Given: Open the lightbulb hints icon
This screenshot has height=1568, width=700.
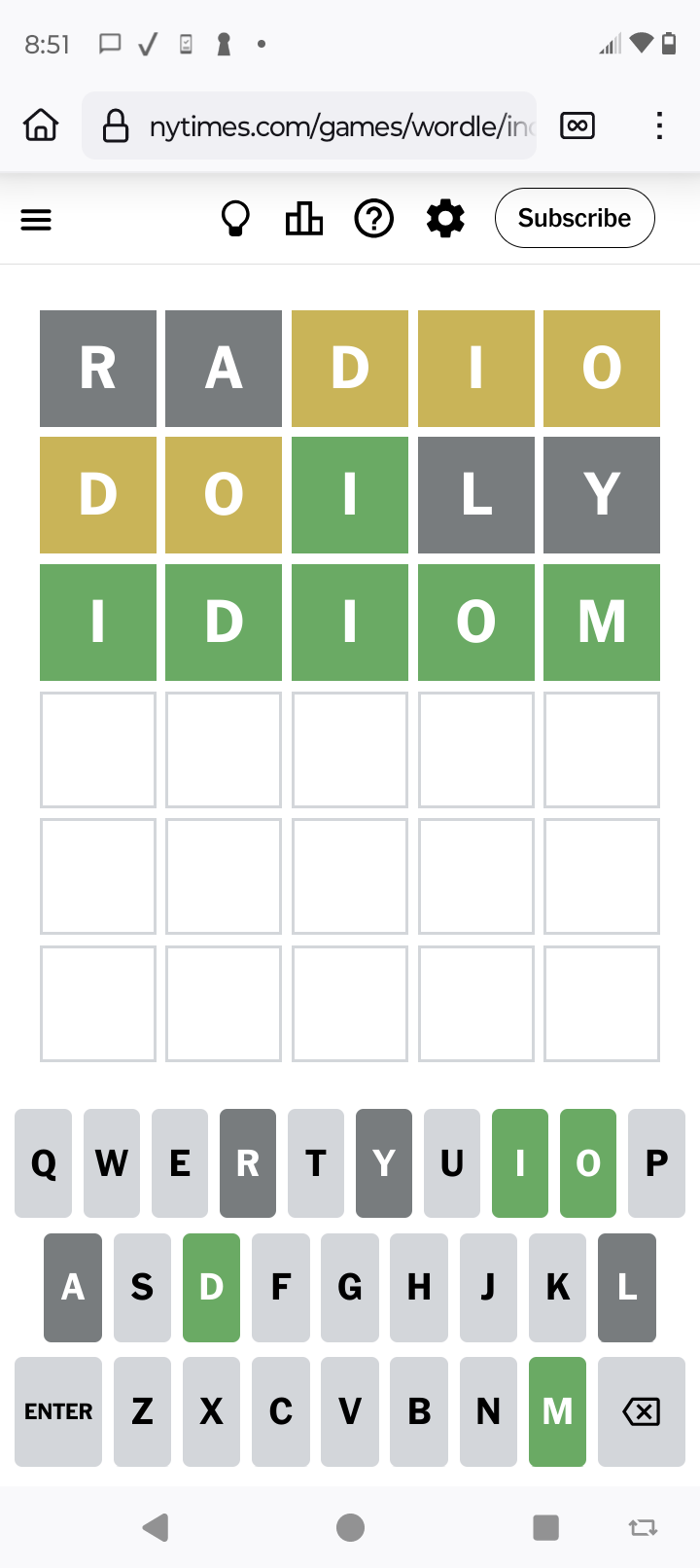Looking at the screenshot, I should [x=236, y=219].
